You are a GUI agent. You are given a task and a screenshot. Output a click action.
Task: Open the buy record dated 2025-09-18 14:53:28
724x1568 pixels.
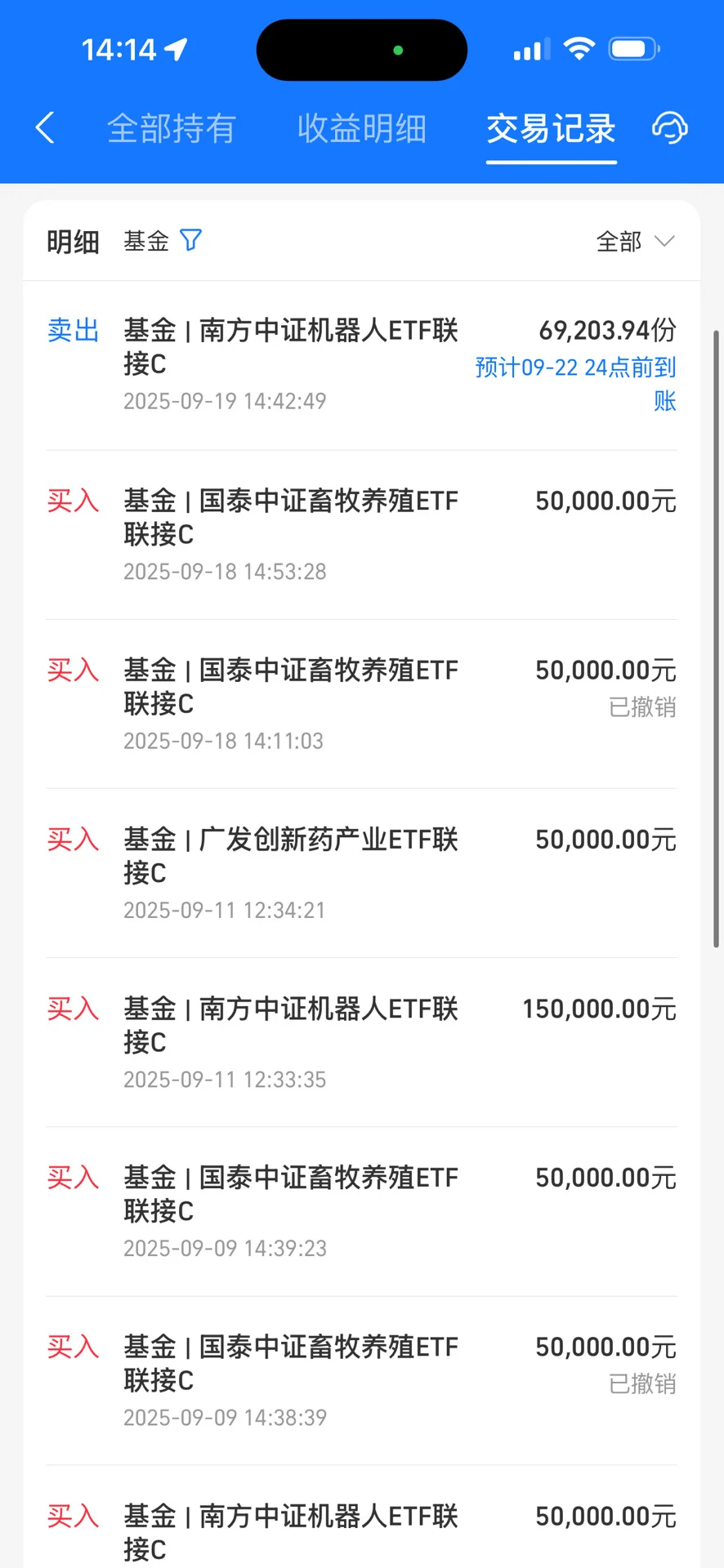click(361, 535)
